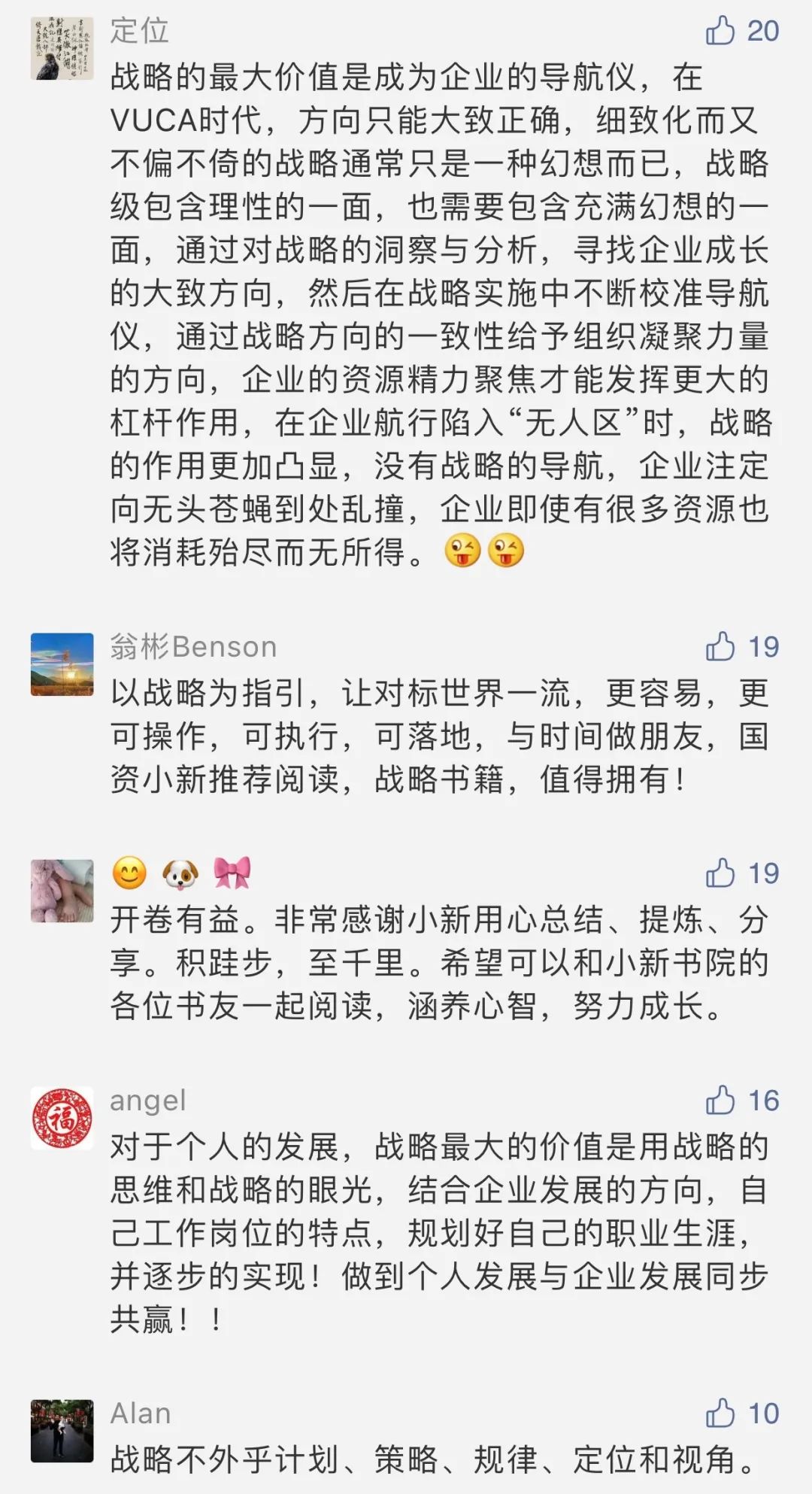Like the comment by 定位

(720, 31)
